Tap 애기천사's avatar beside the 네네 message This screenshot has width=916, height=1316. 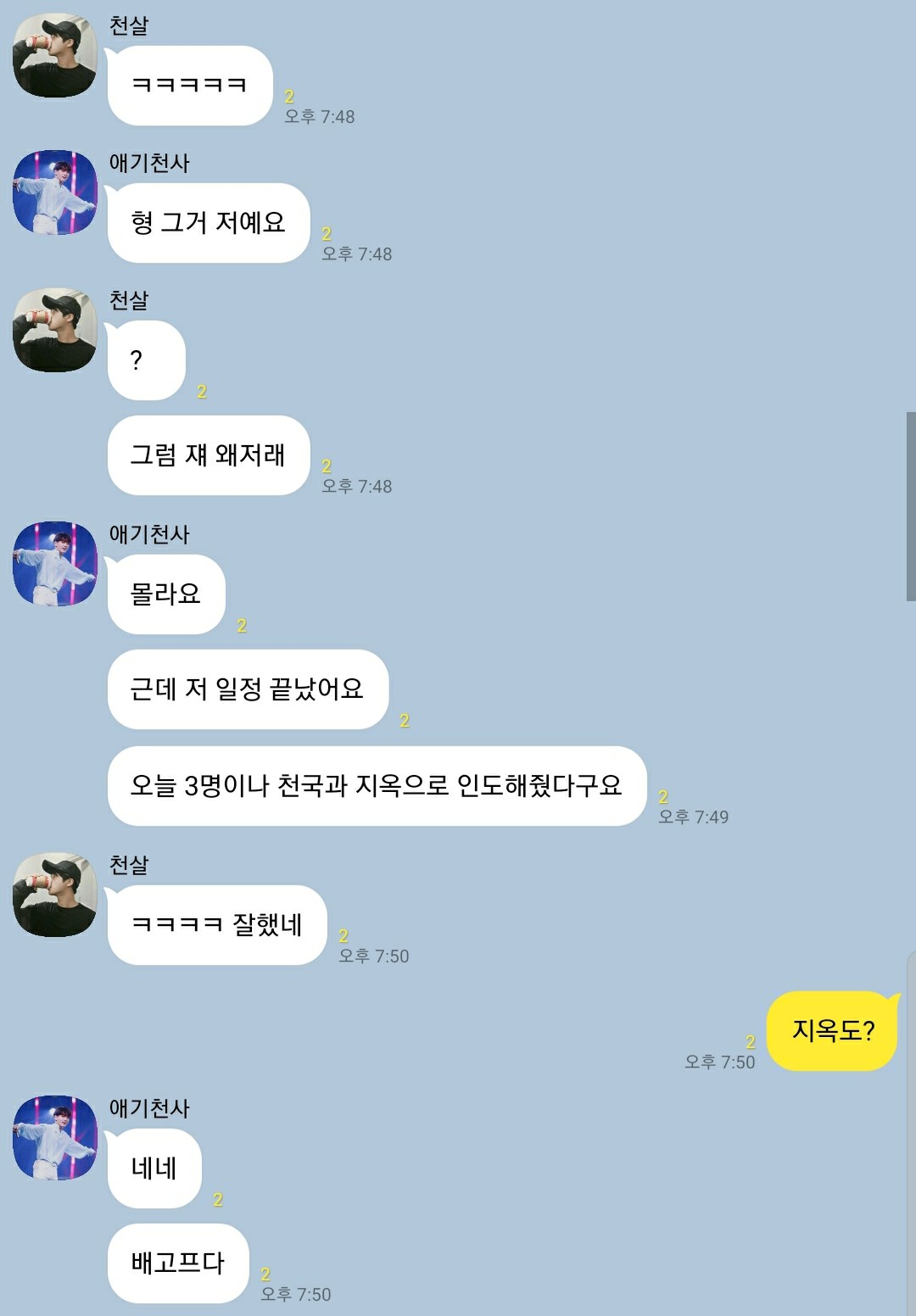coord(54,1138)
